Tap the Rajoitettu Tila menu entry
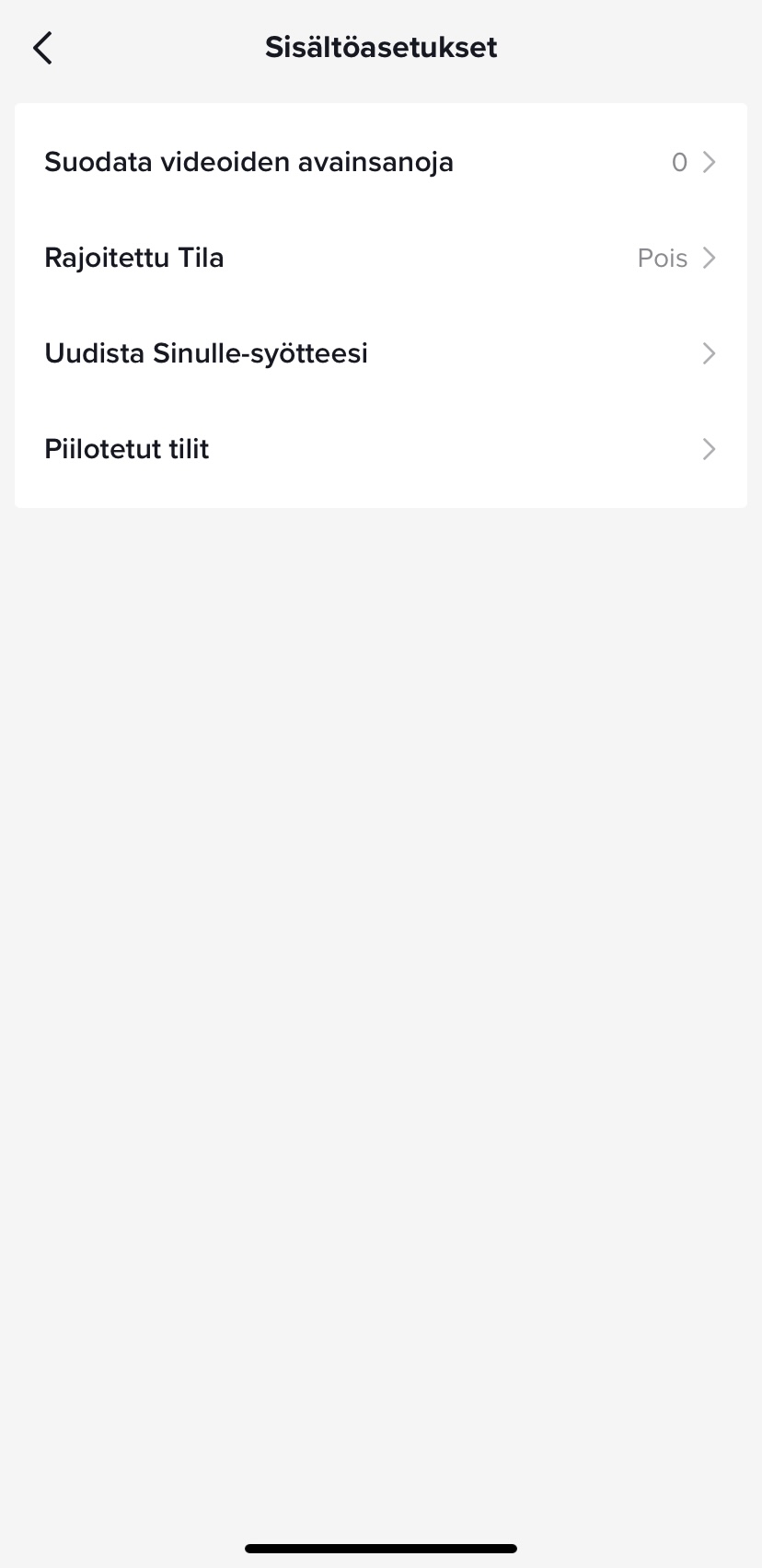This screenshot has width=762, height=1568. coord(133,258)
